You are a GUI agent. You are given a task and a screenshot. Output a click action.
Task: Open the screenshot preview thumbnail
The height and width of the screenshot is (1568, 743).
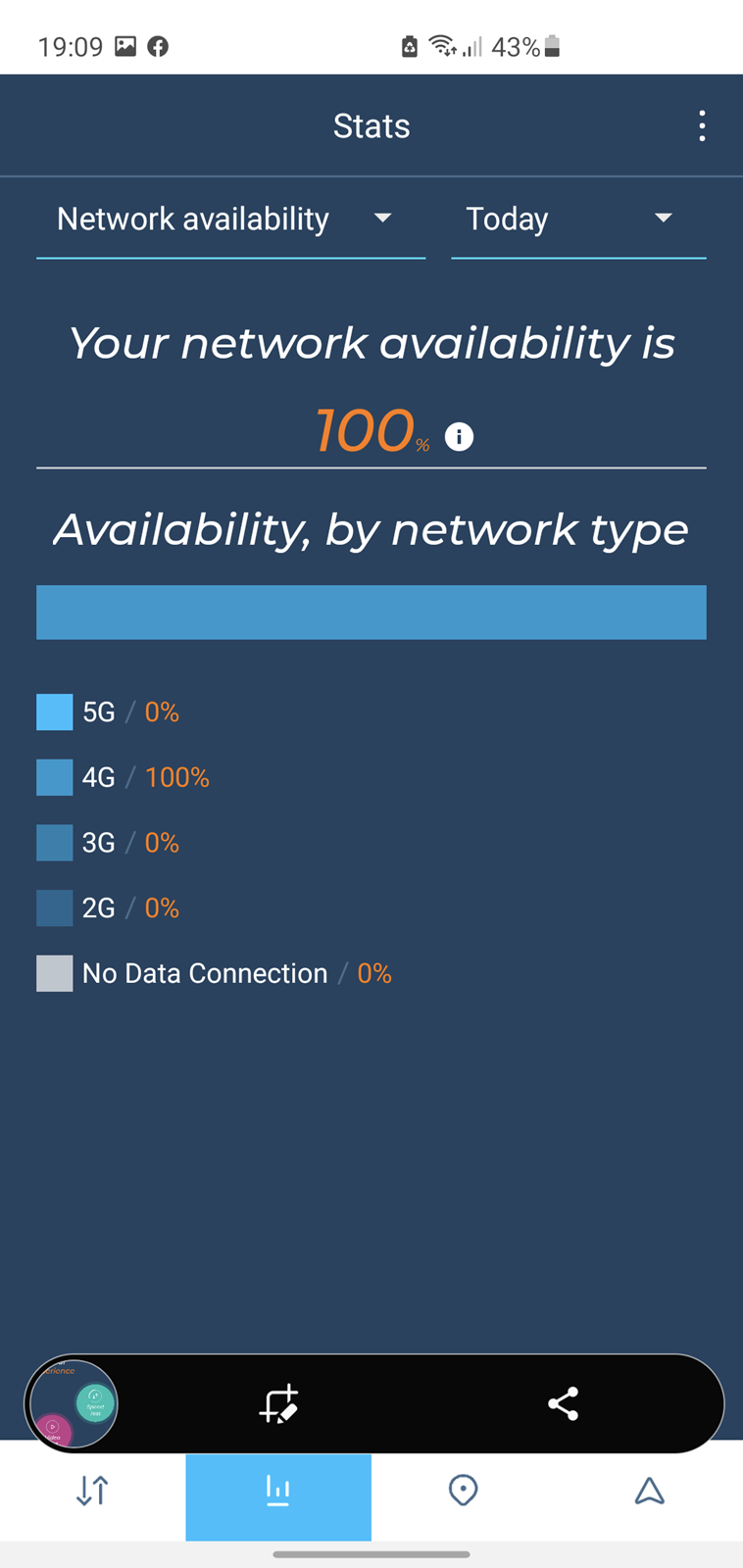(74, 1403)
